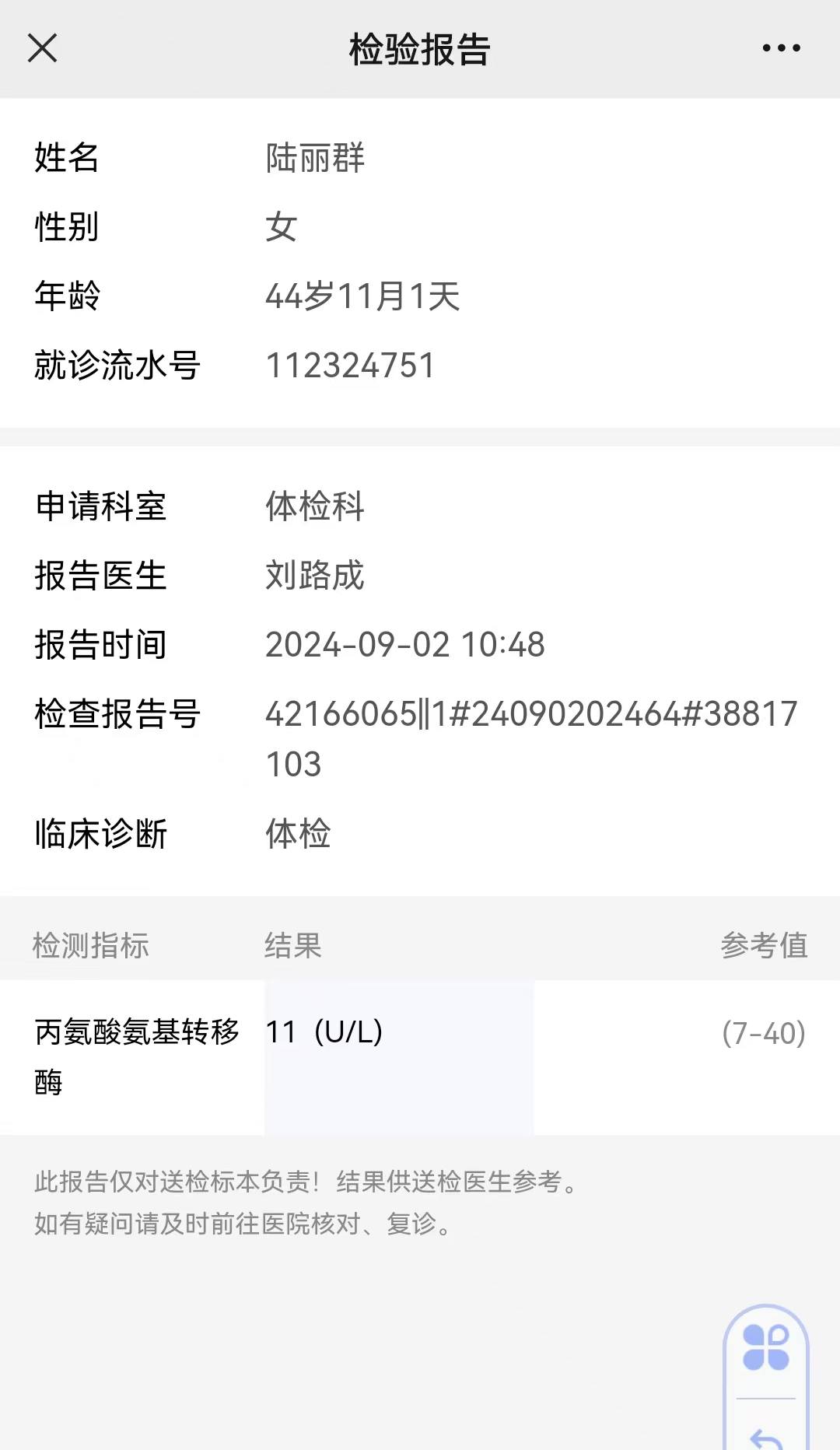Close the 检验报告 page

tap(42, 48)
